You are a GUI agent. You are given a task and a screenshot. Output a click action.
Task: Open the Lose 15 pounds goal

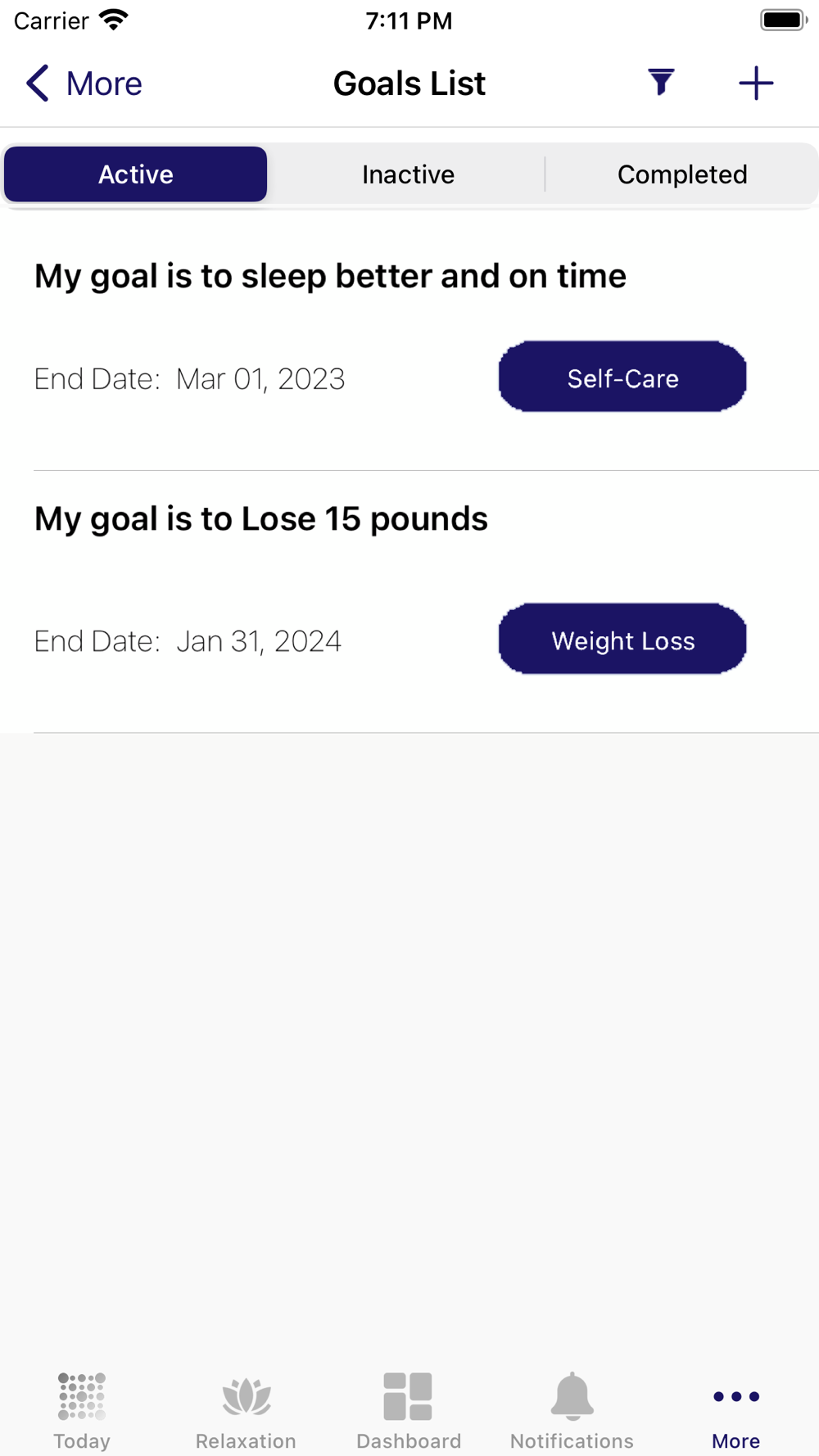click(x=261, y=519)
